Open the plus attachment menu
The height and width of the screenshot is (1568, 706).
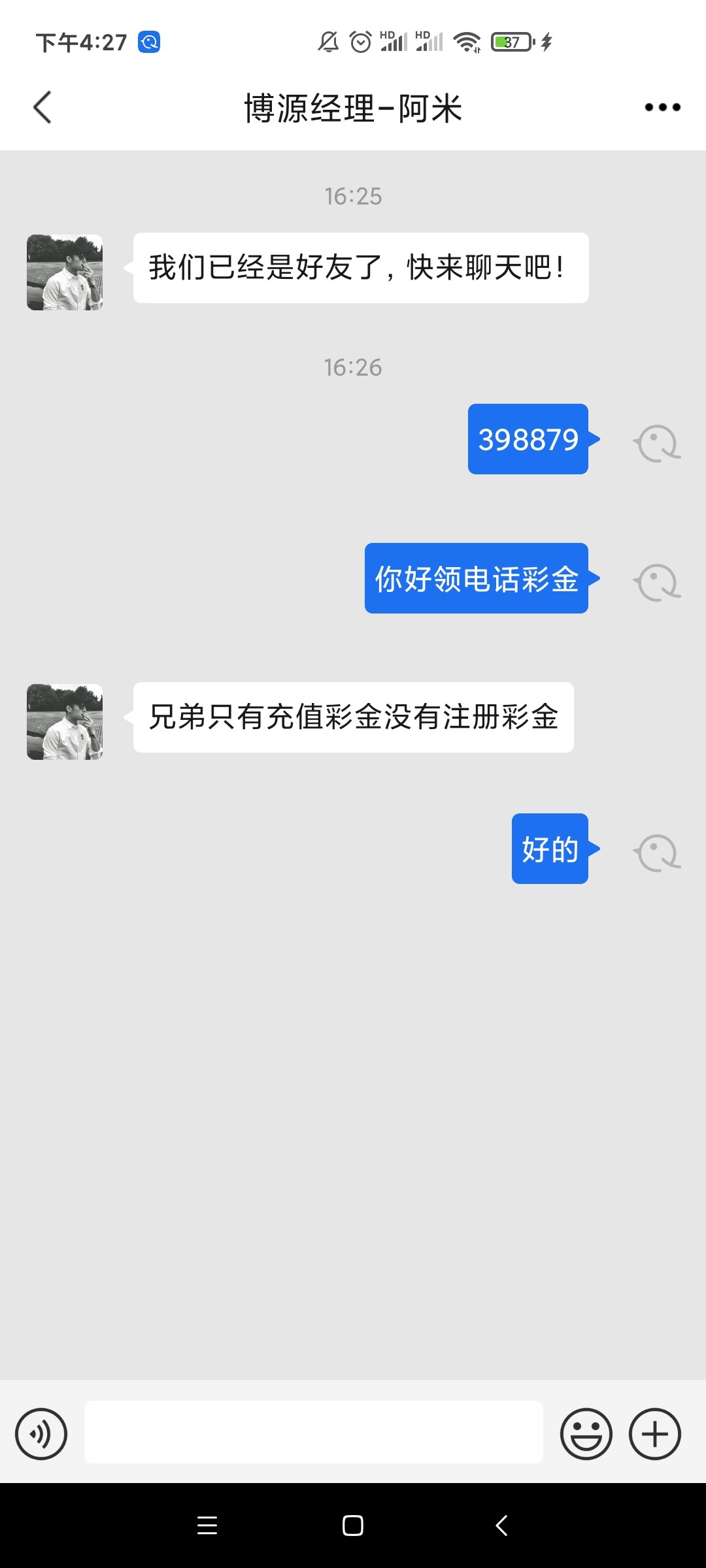pyautogui.click(x=654, y=1433)
